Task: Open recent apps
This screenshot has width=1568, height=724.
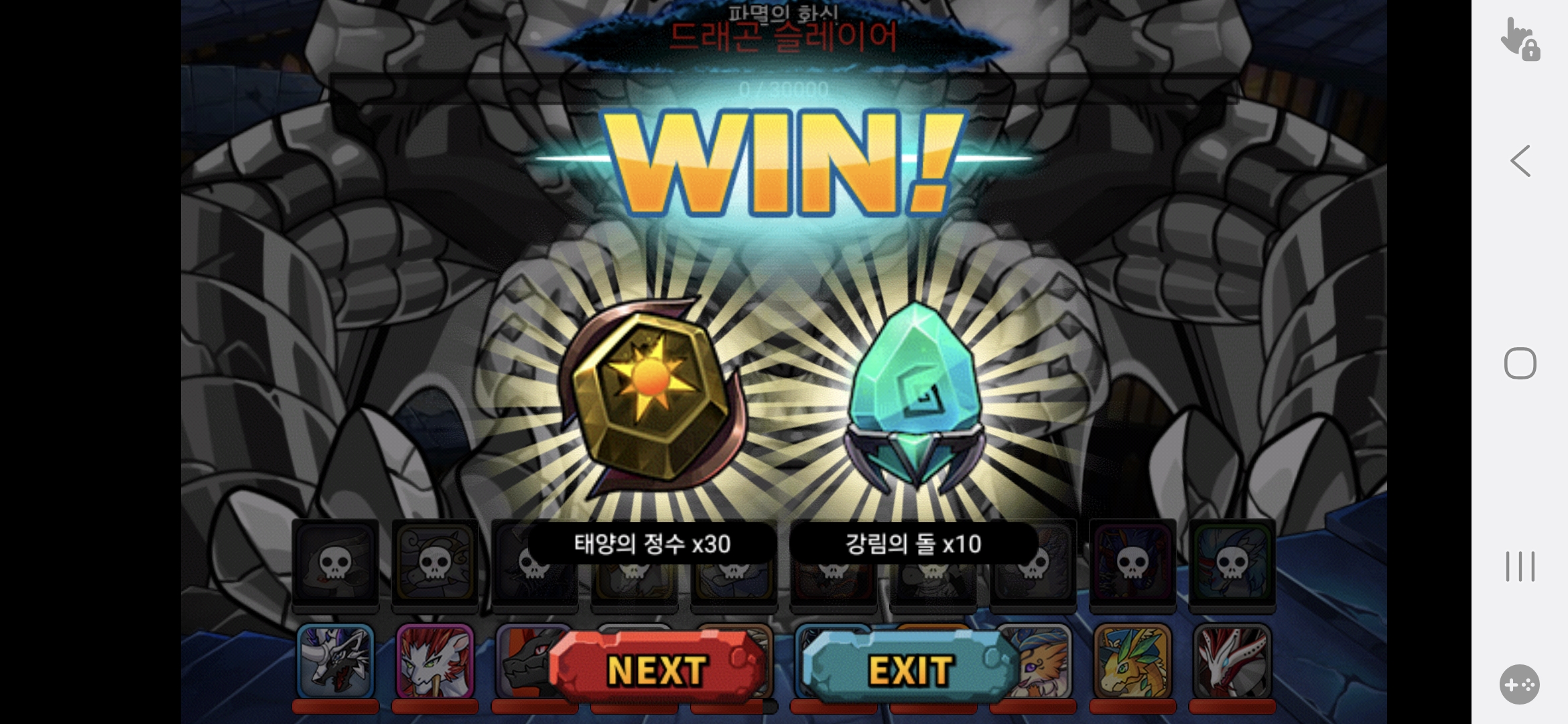Action: click(1520, 566)
